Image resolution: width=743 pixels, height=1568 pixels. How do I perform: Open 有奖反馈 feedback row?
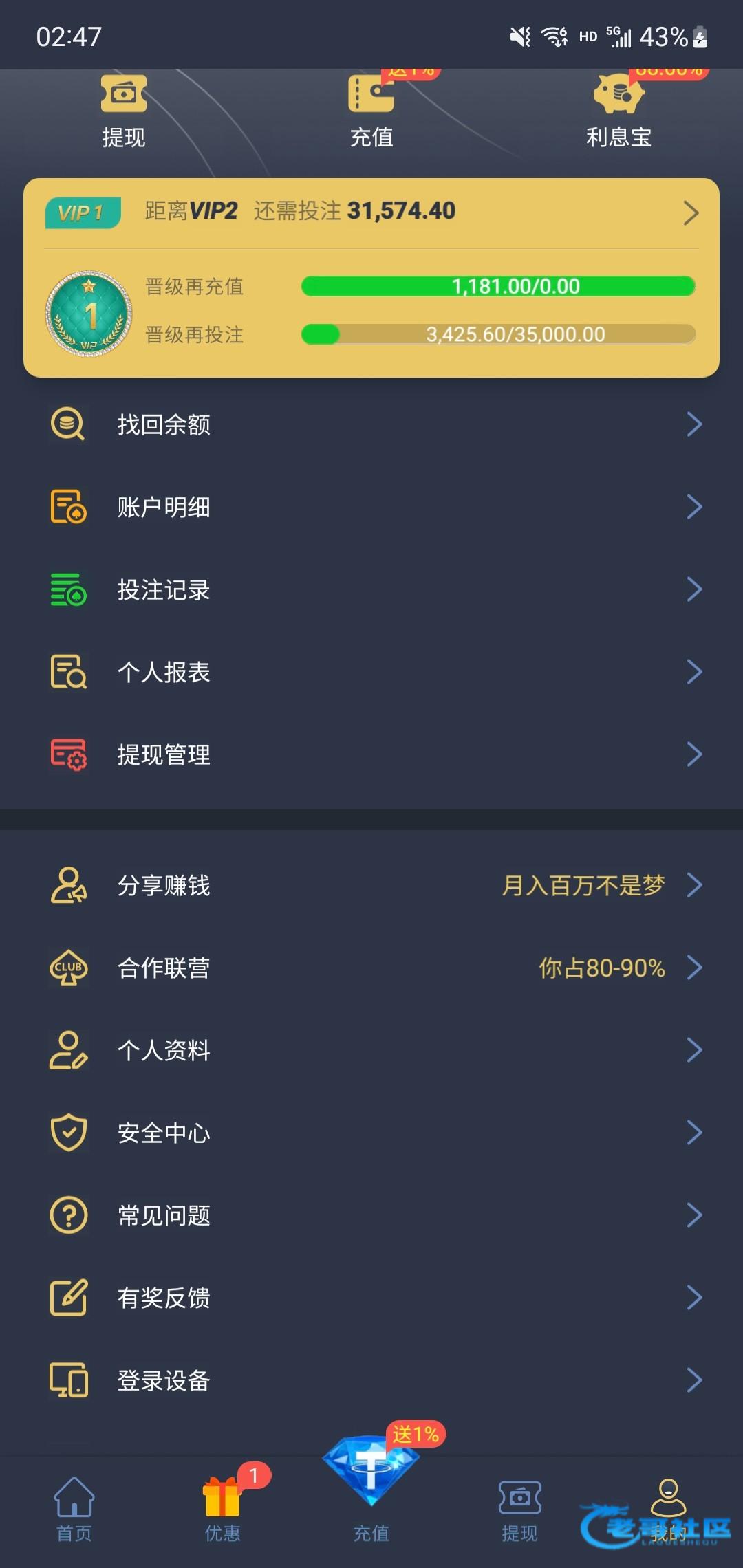point(371,1298)
